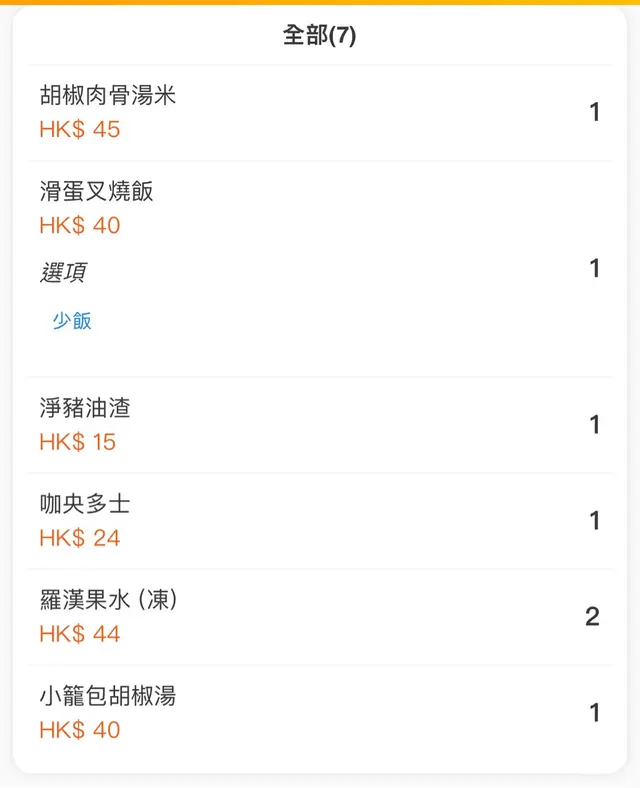Open the 胡椒肉骨湯米 order item
This screenshot has height=788, width=640.
(108, 96)
